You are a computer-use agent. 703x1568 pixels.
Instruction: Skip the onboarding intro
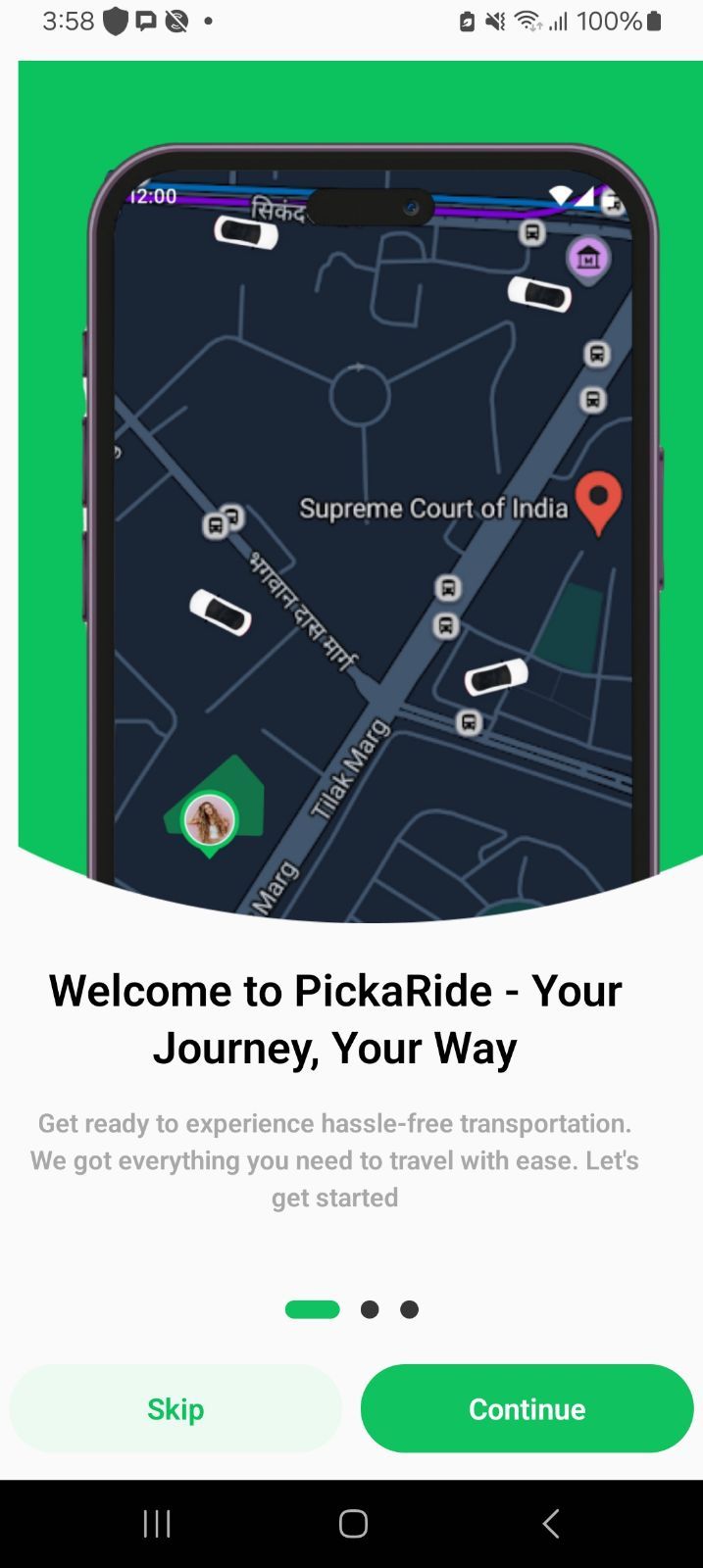pos(176,1408)
